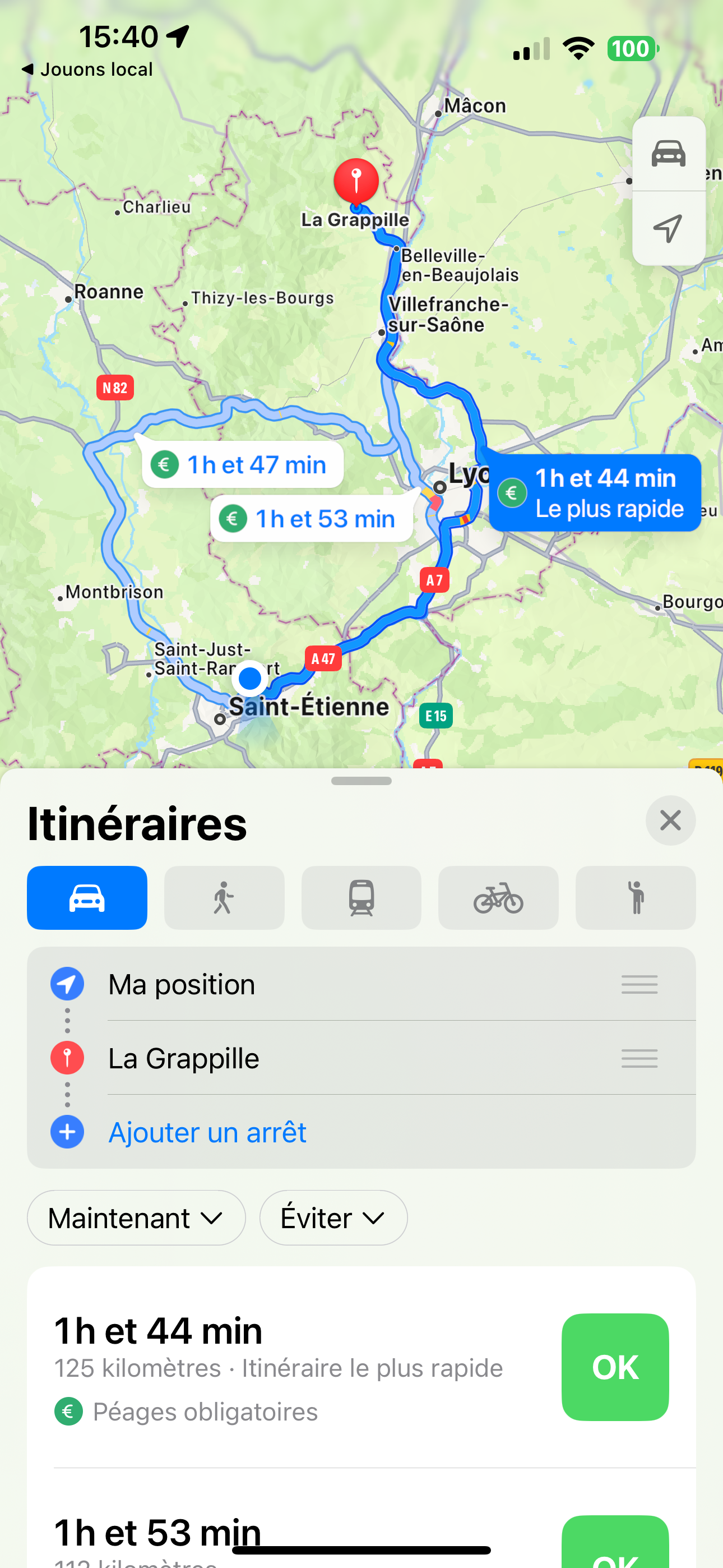Start the 1h et 44 min route
The image size is (723, 1568).
(x=615, y=1367)
